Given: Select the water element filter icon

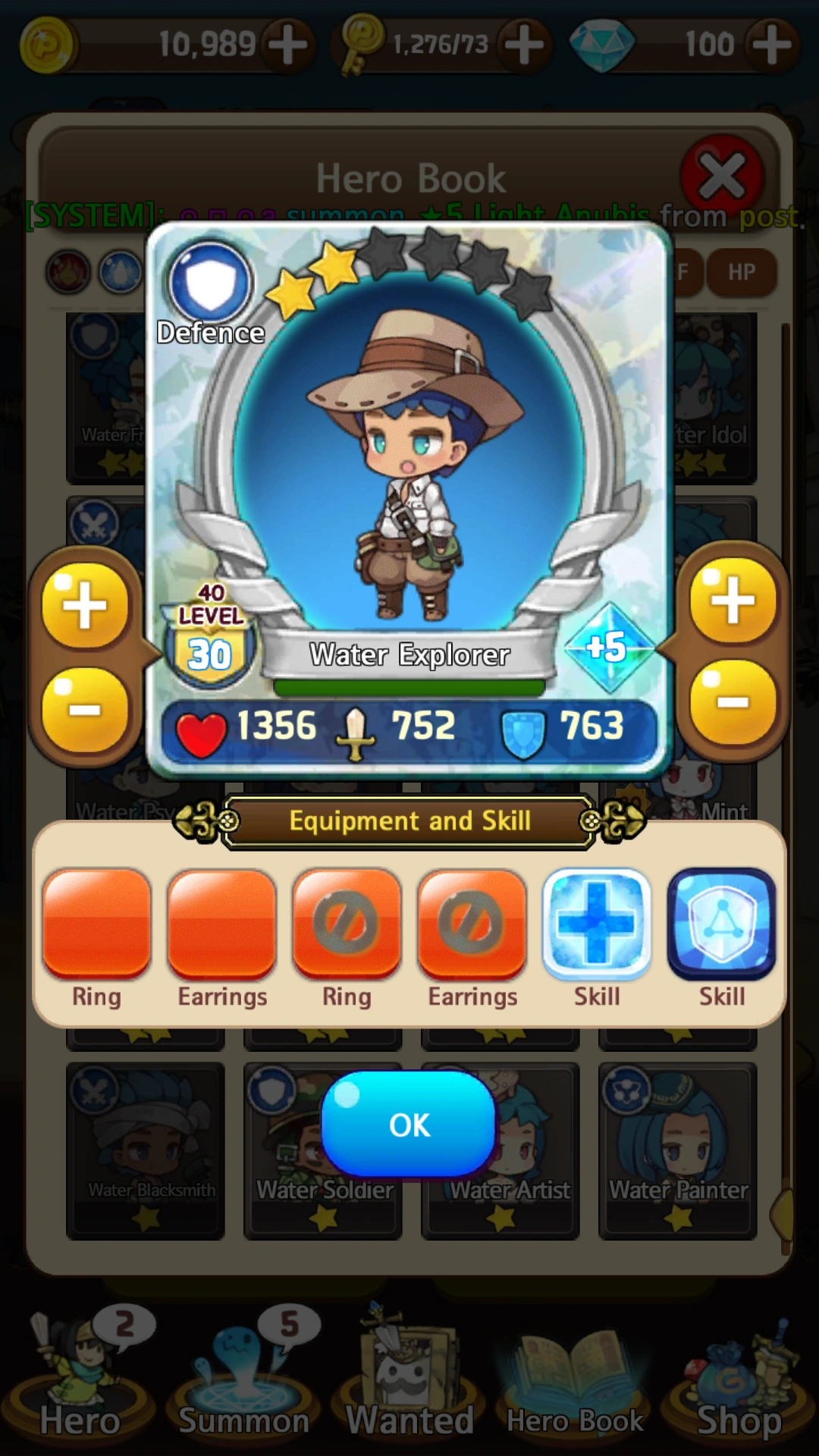Looking at the screenshot, I should point(121,271).
